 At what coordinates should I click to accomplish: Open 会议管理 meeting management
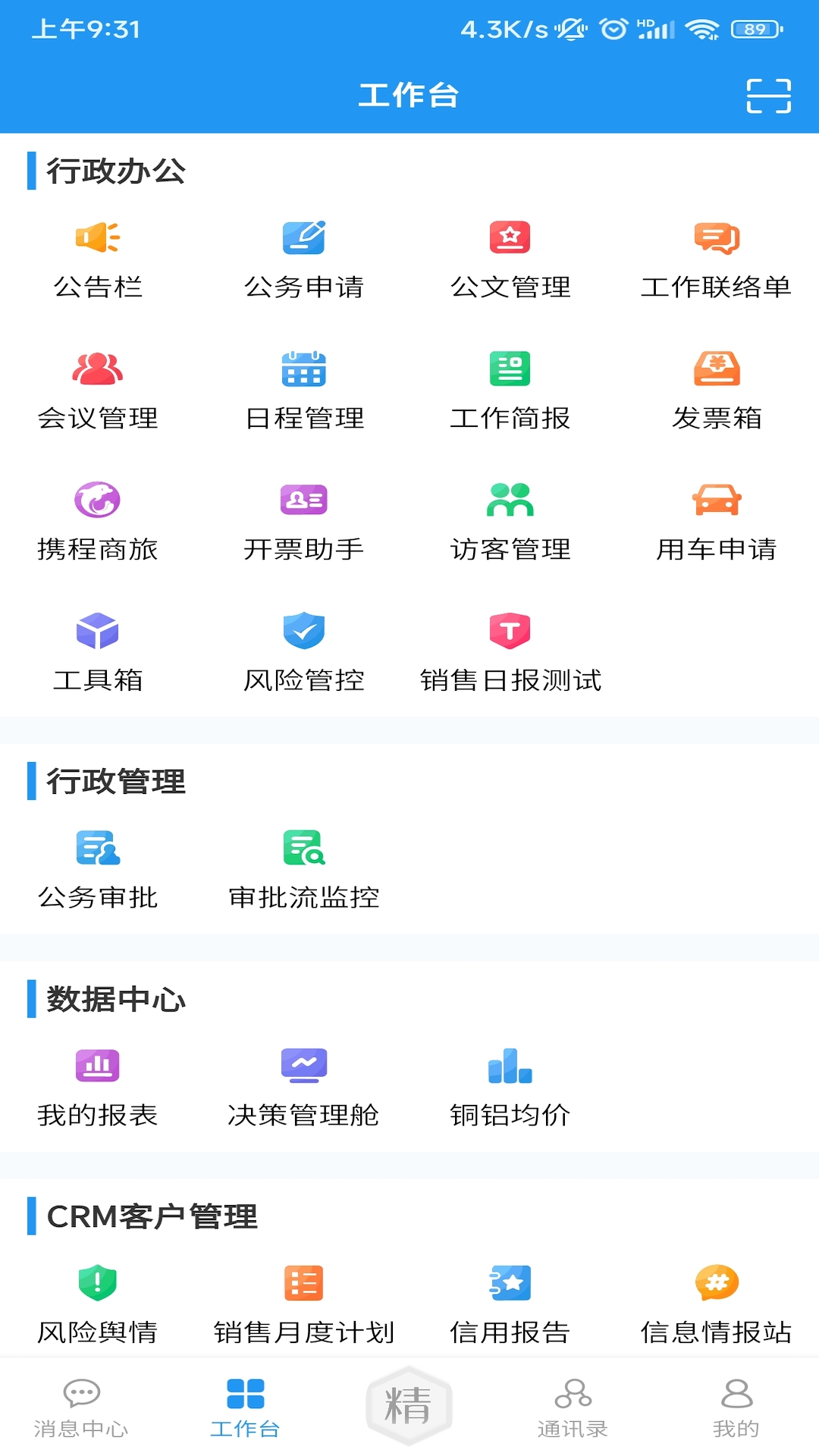96,388
